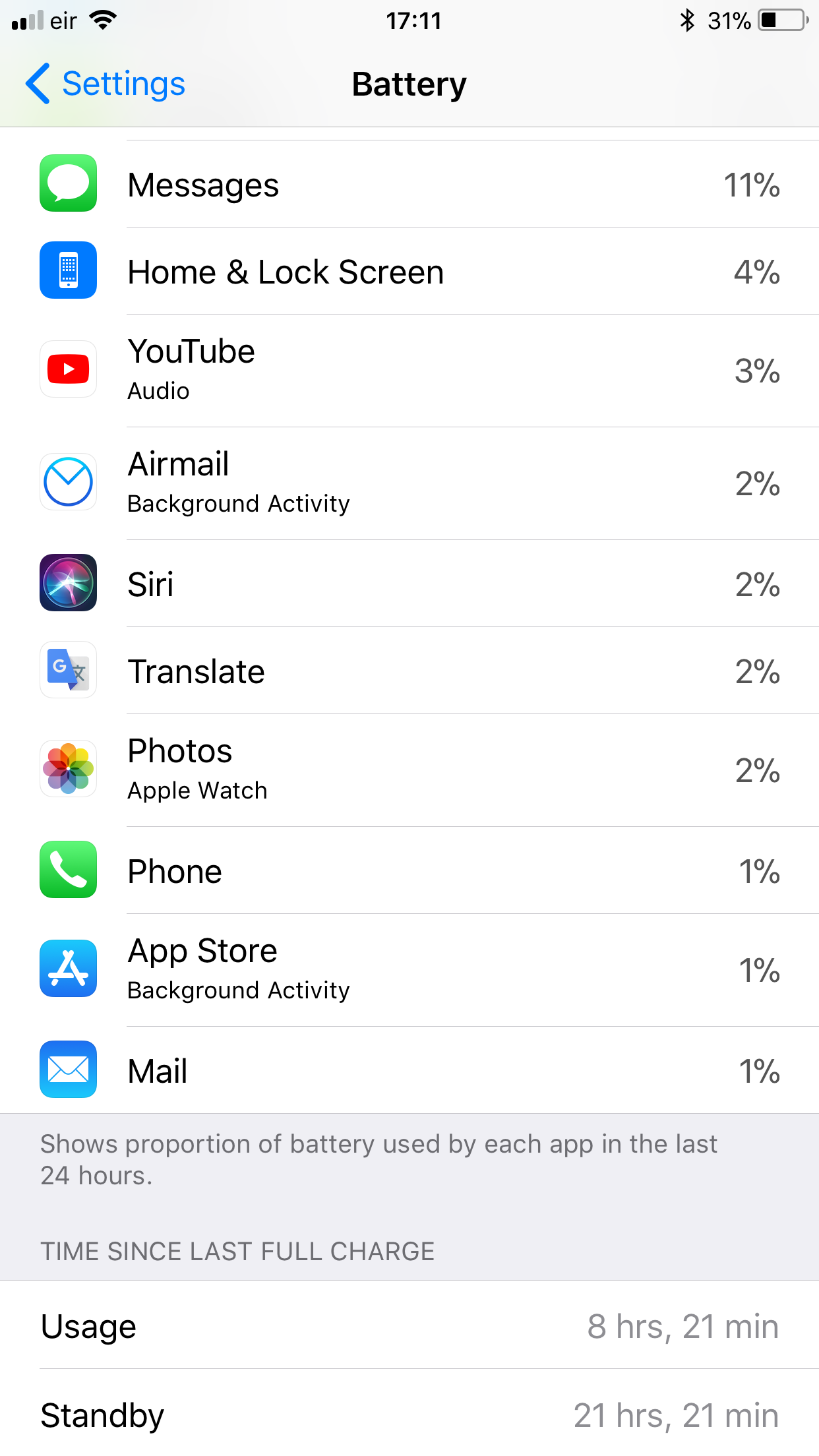Tap the Siri usage row
The width and height of the screenshot is (819, 1456).
(409, 584)
